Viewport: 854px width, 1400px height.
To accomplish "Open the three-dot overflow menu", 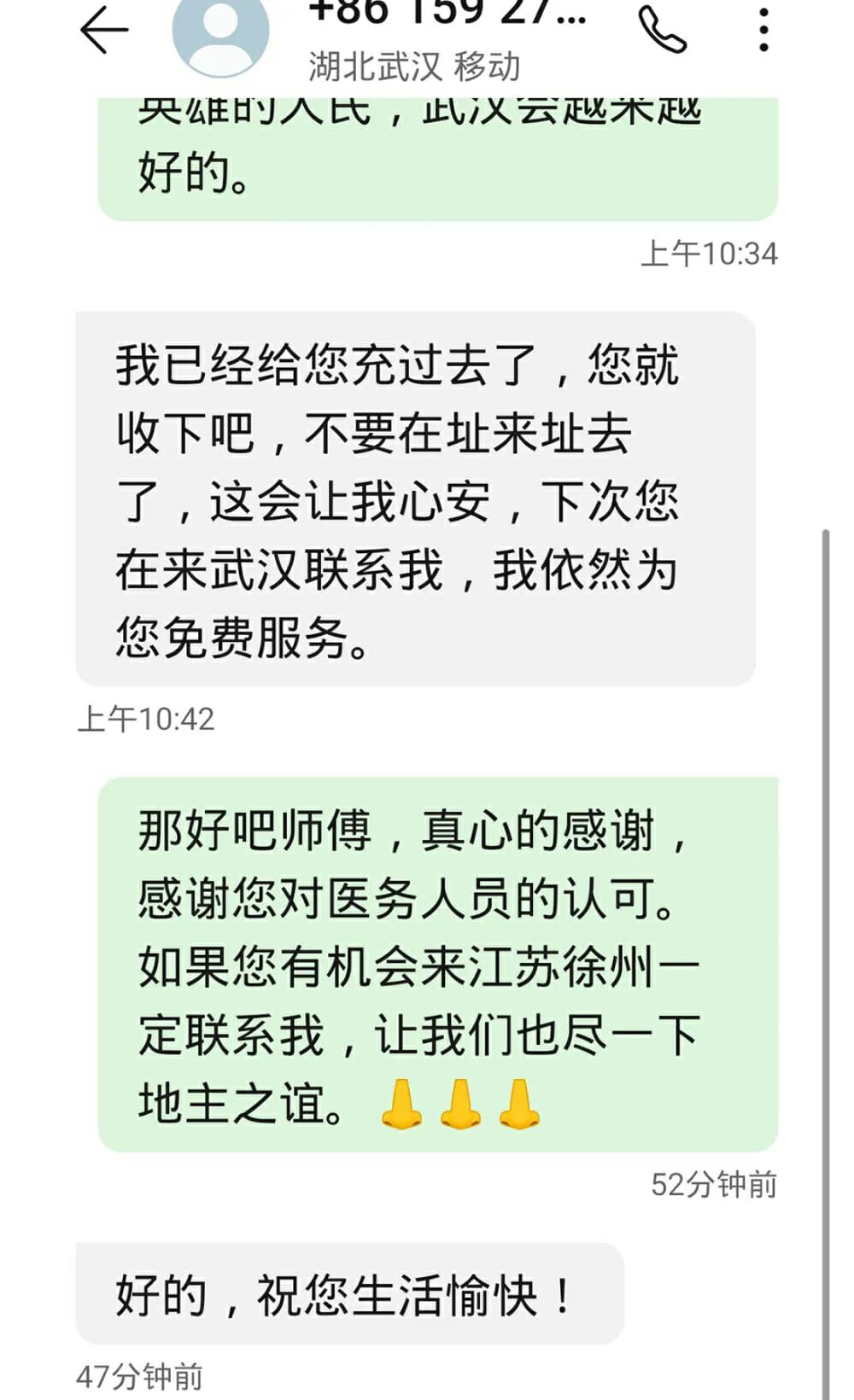I will click(x=763, y=31).
